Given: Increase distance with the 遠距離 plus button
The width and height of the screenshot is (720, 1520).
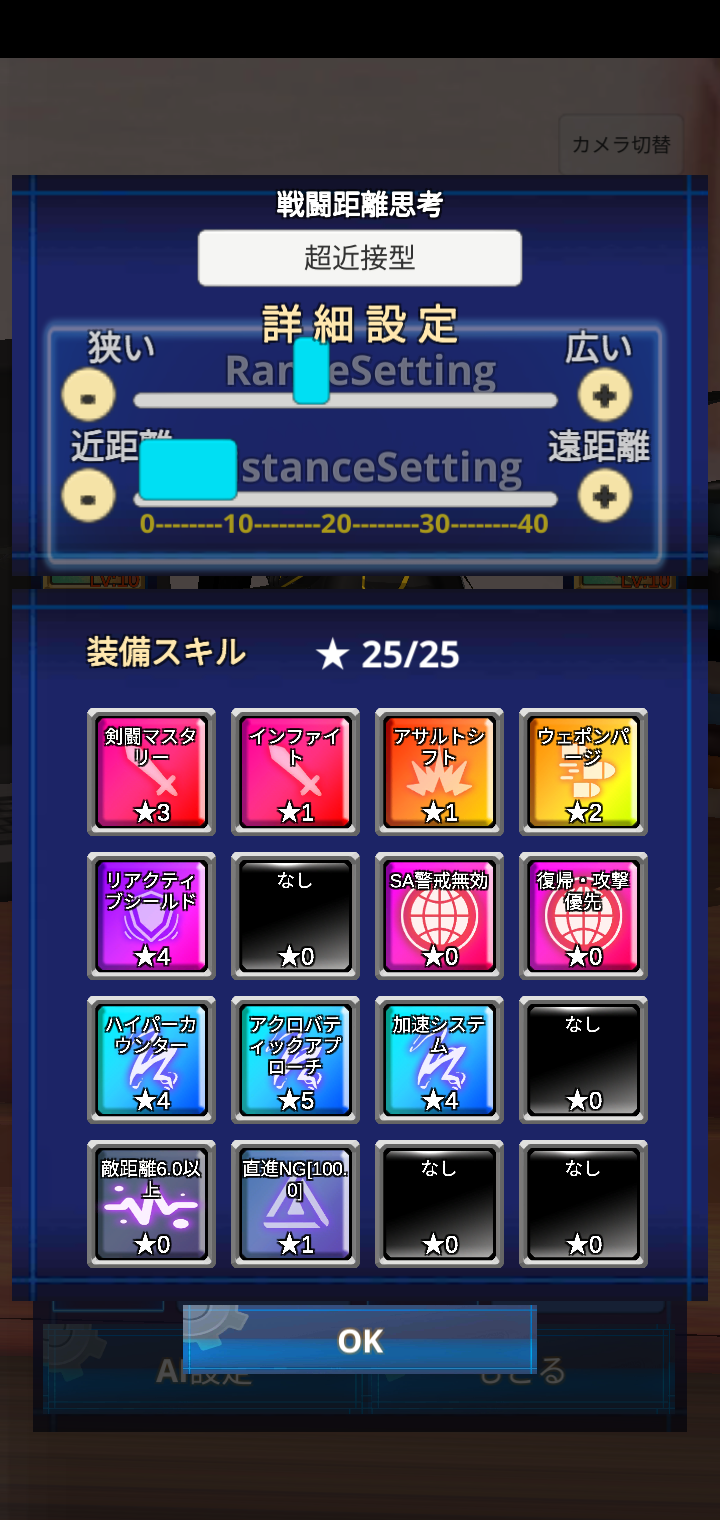Looking at the screenshot, I should click(604, 495).
